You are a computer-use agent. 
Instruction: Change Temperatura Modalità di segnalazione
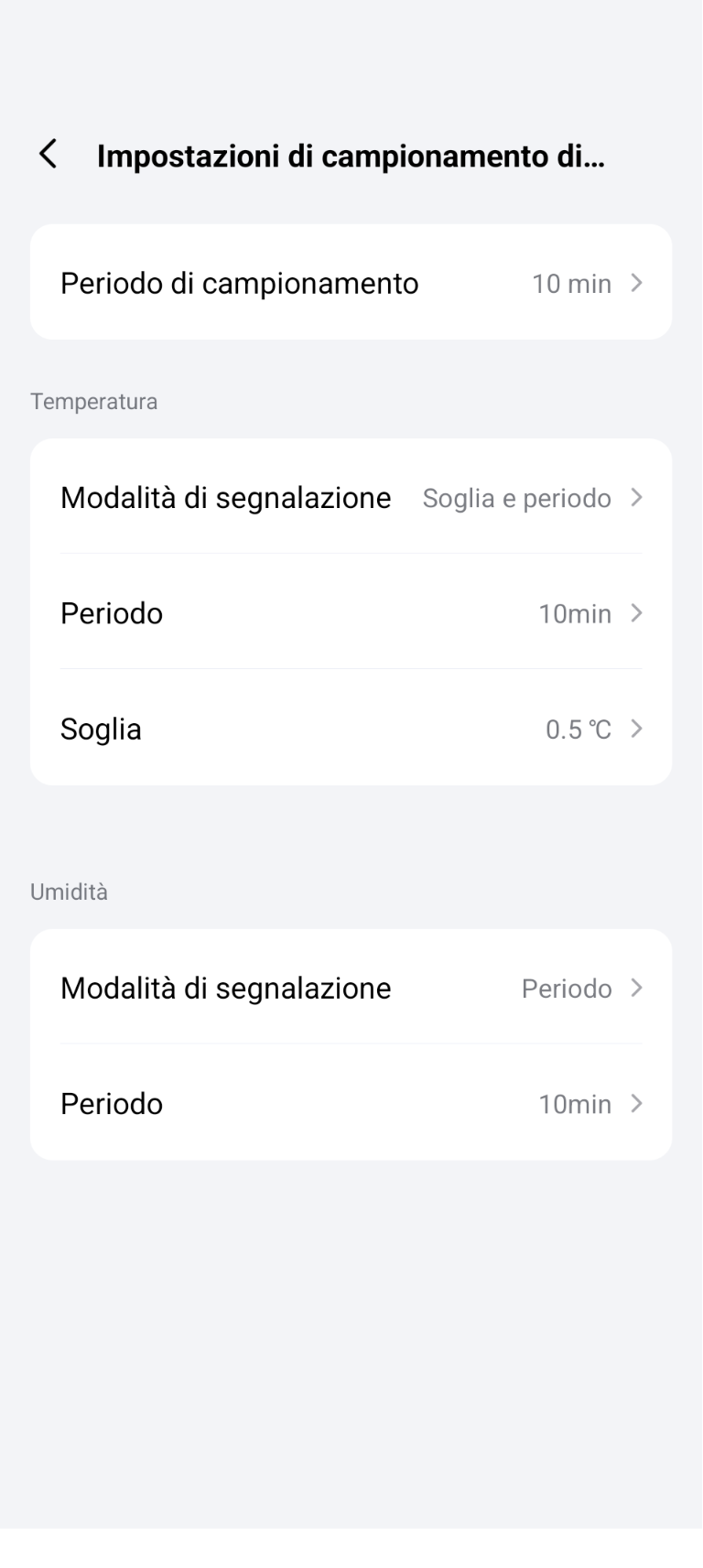coord(351,498)
